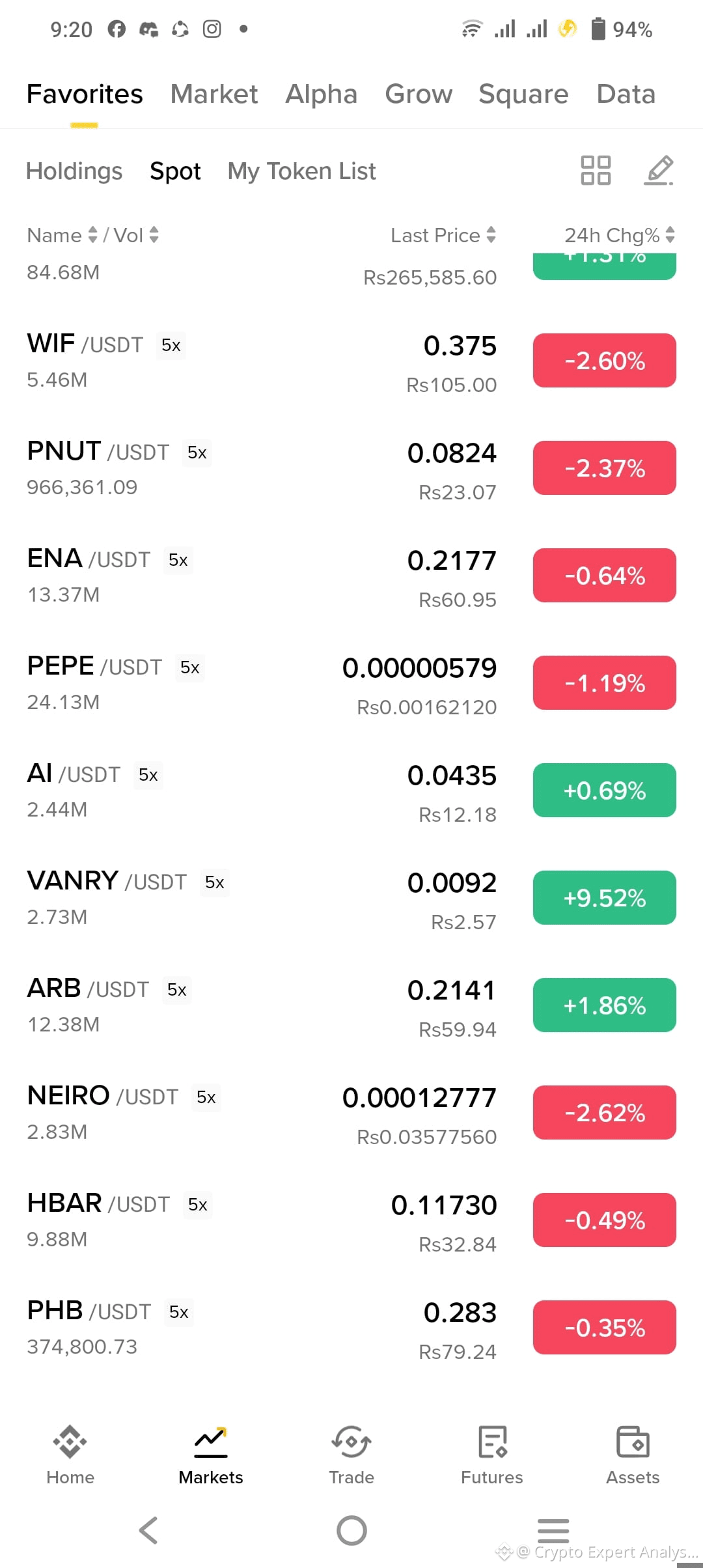Sort by 24h Chg%

click(x=619, y=235)
